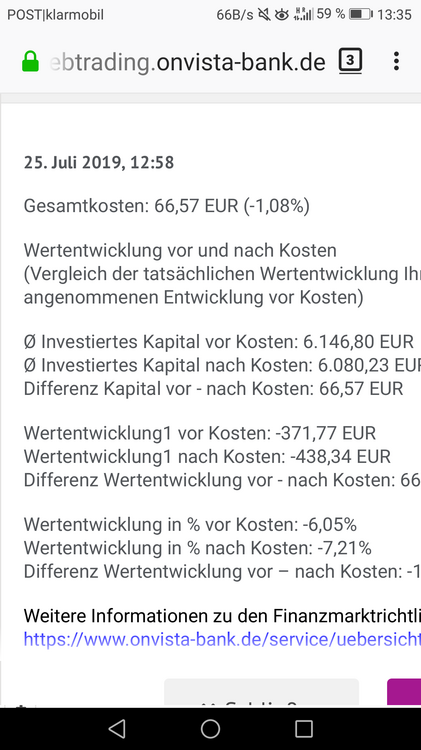Image resolution: width=421 pixels, height=750 pixels.
Task: Open recent apps from the navigation bar
Action: pyautogui.click(x=303, y=728)
